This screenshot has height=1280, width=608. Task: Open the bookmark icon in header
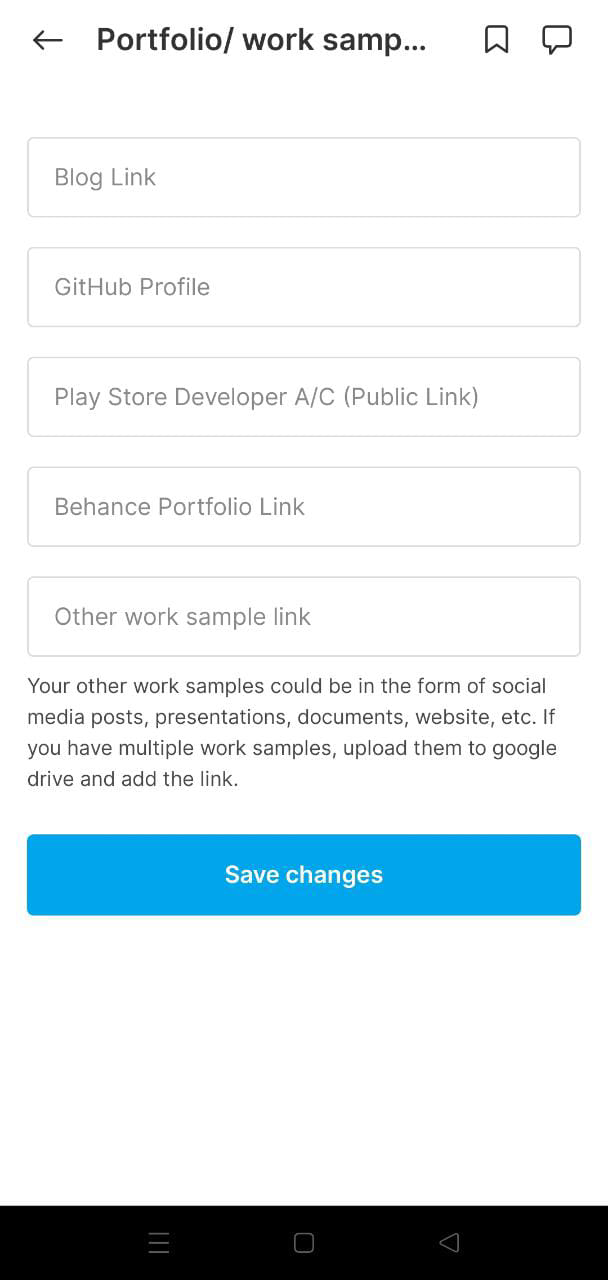click(496, 40)
